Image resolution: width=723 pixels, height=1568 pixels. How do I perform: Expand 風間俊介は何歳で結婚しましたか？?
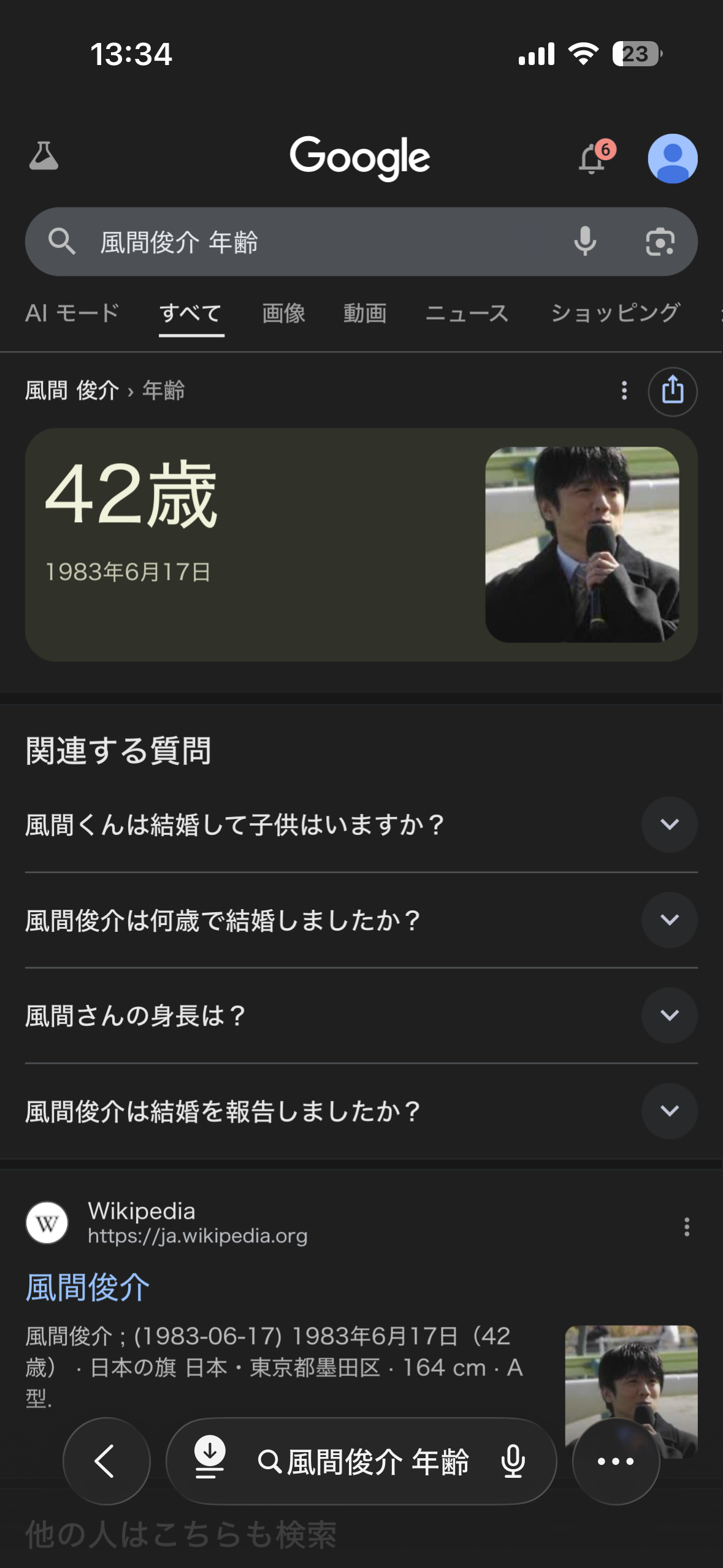click(669, 920)
